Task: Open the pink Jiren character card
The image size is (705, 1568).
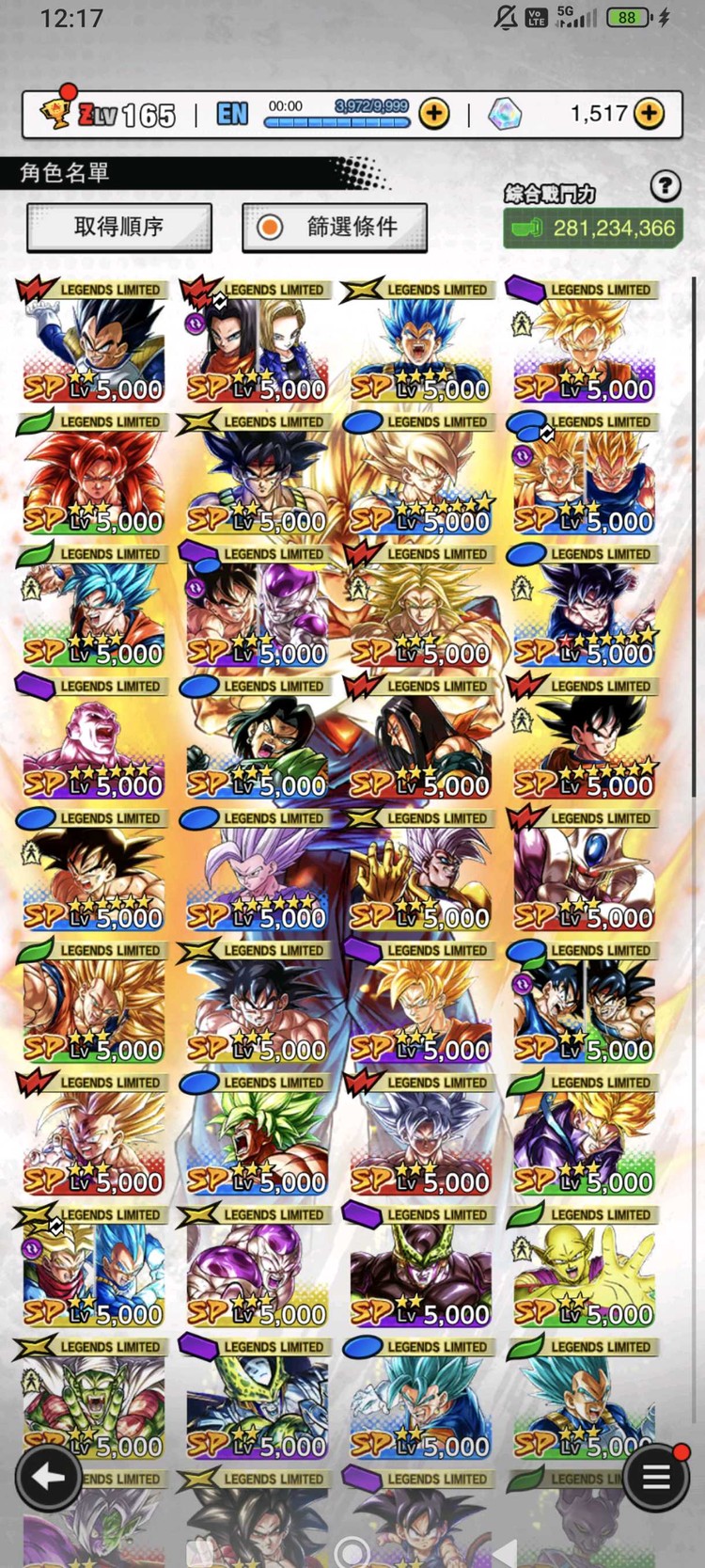Action: (x=94, y=740)
